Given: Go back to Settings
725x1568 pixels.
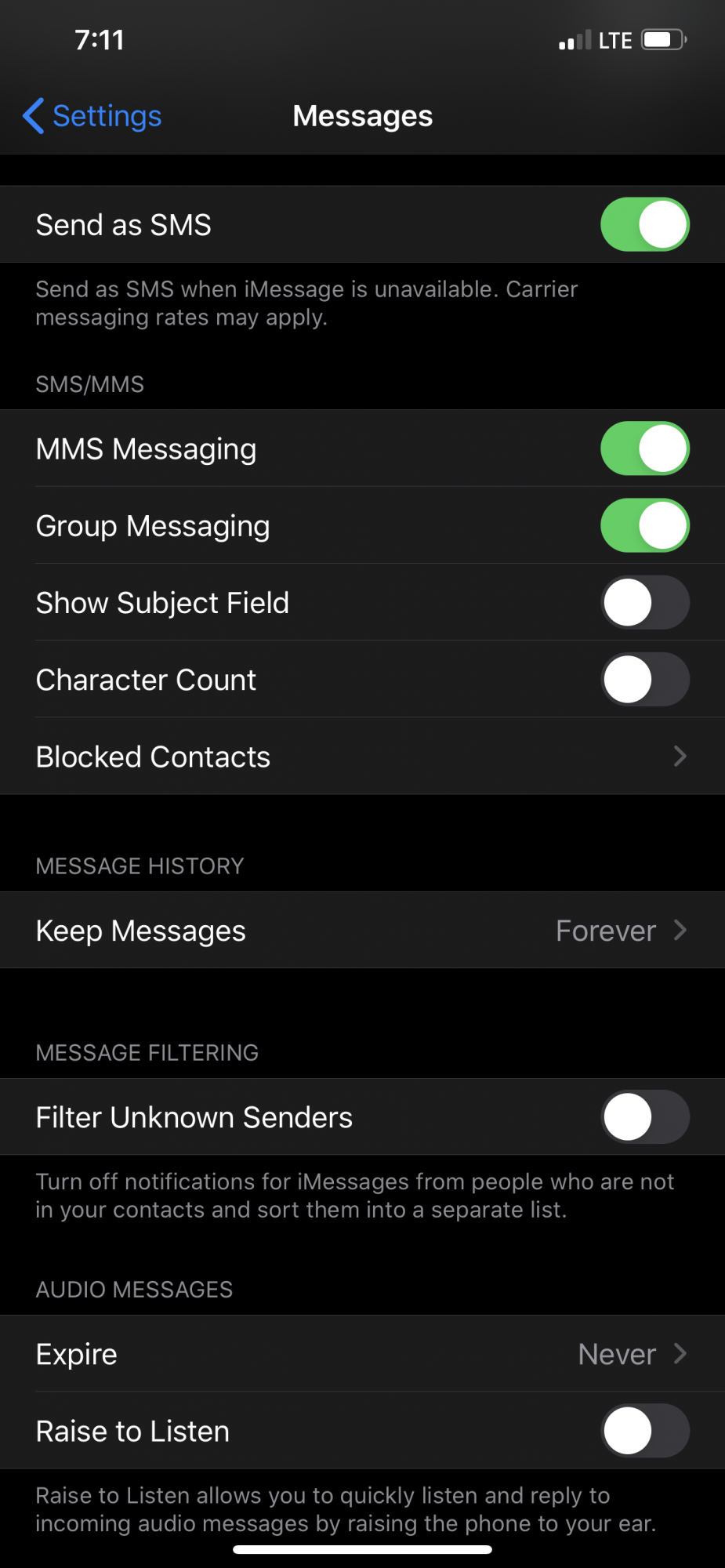Looking at the screenshot, I should [x=92, y=116].
